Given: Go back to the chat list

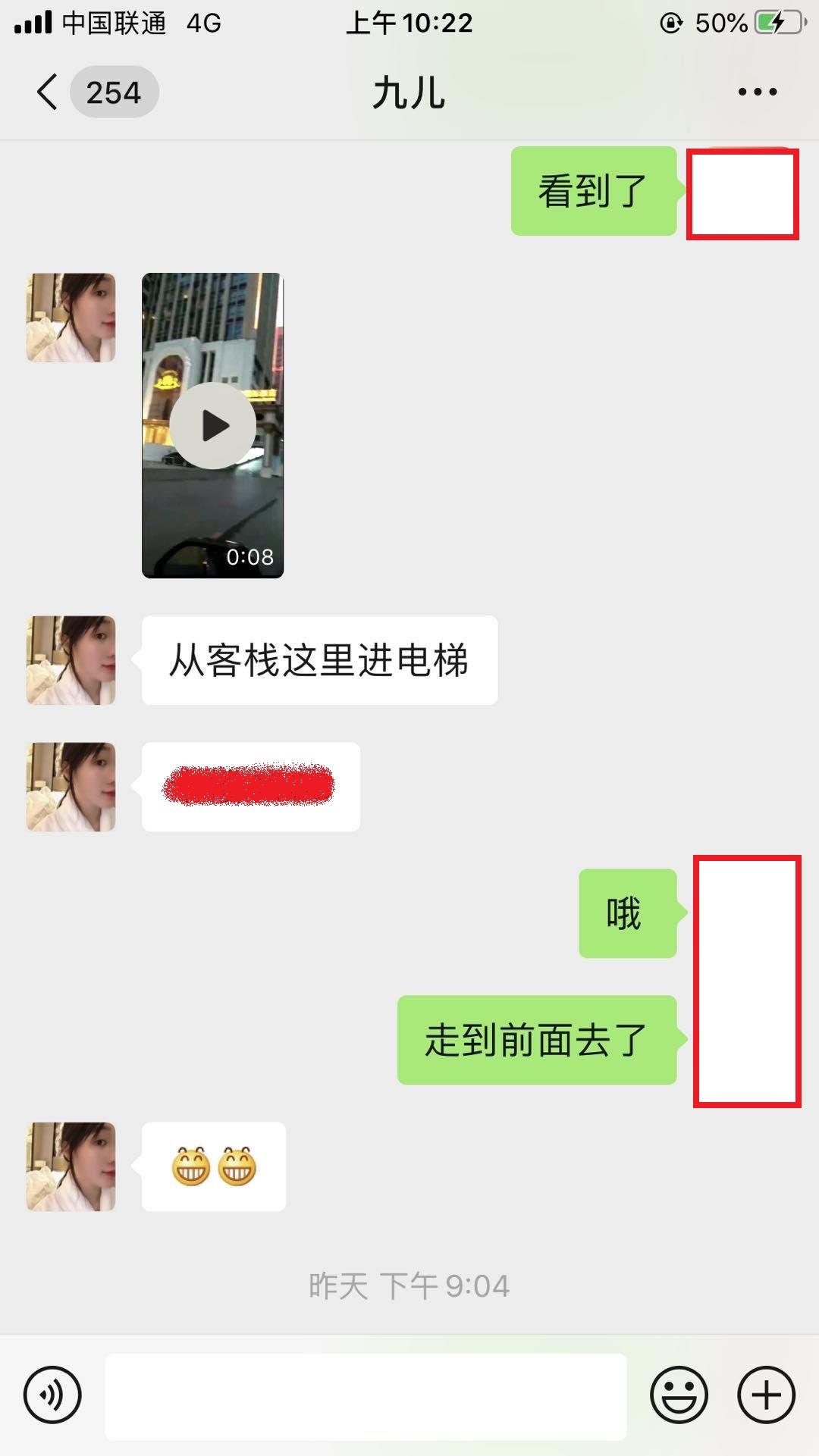Looking at the screenshot, I should coord(47,92).
